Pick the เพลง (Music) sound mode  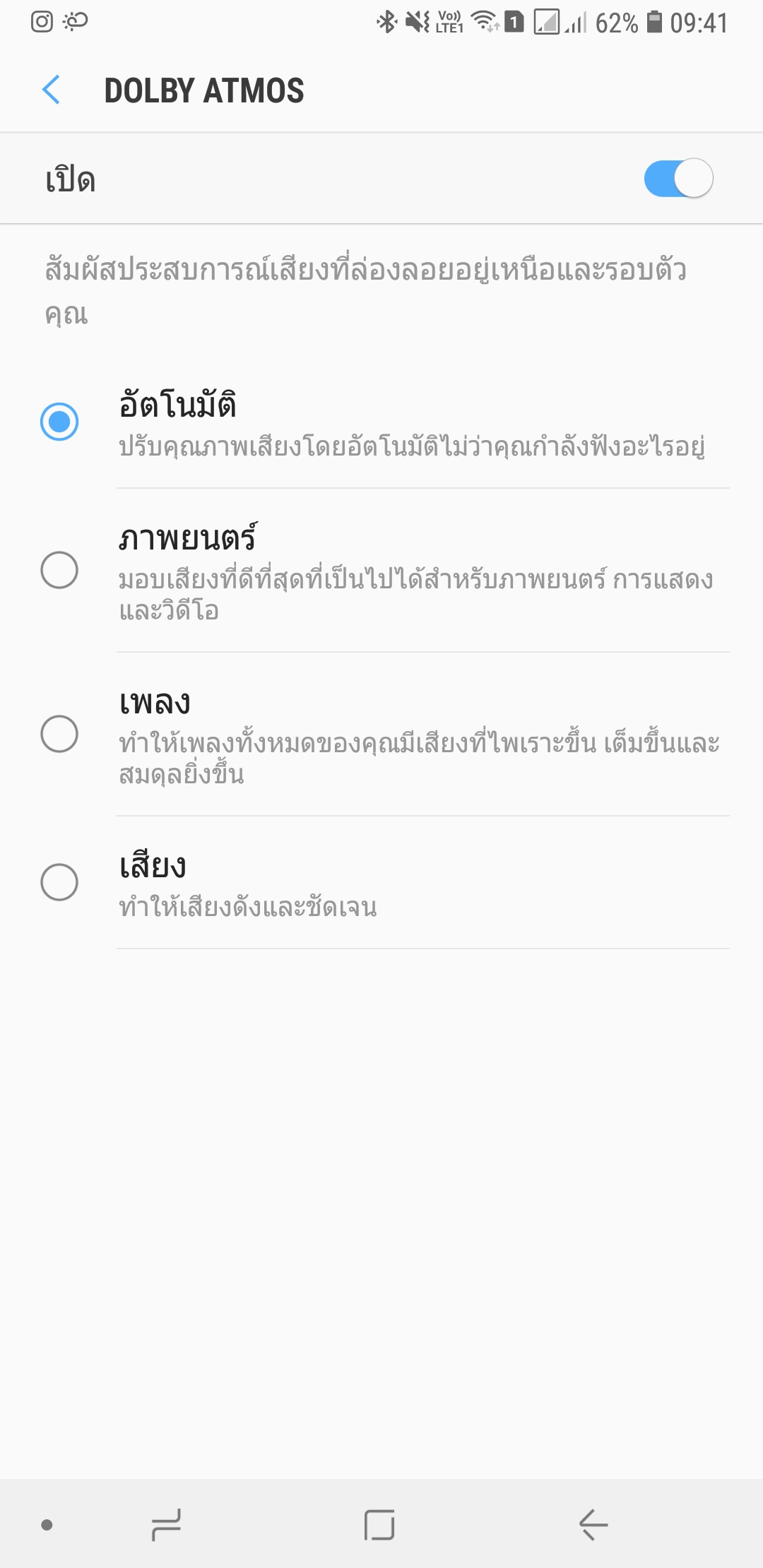[x=59, y=734]
